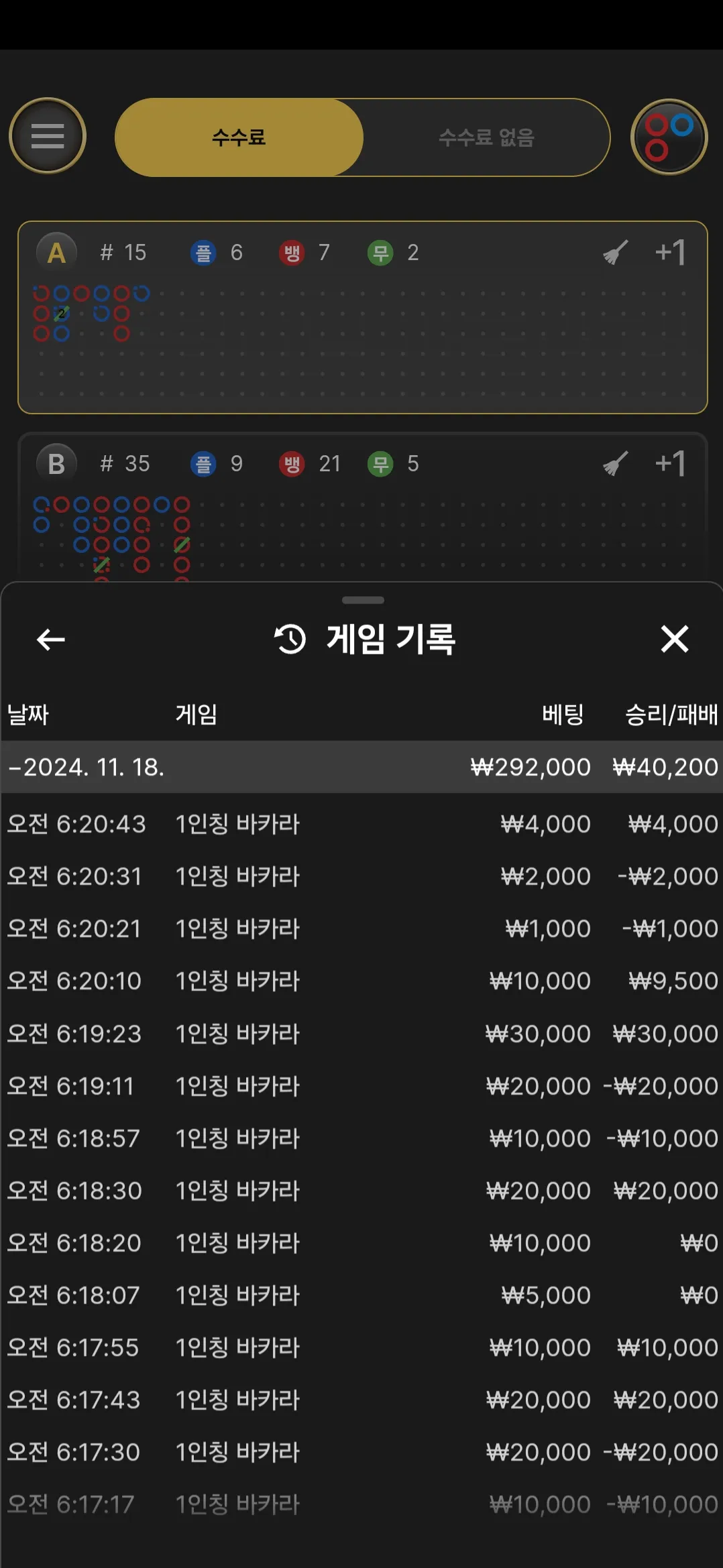This screenshot has width=723, height=1568.
Task: Tap +1 on table A
Action: coord(670,253)
